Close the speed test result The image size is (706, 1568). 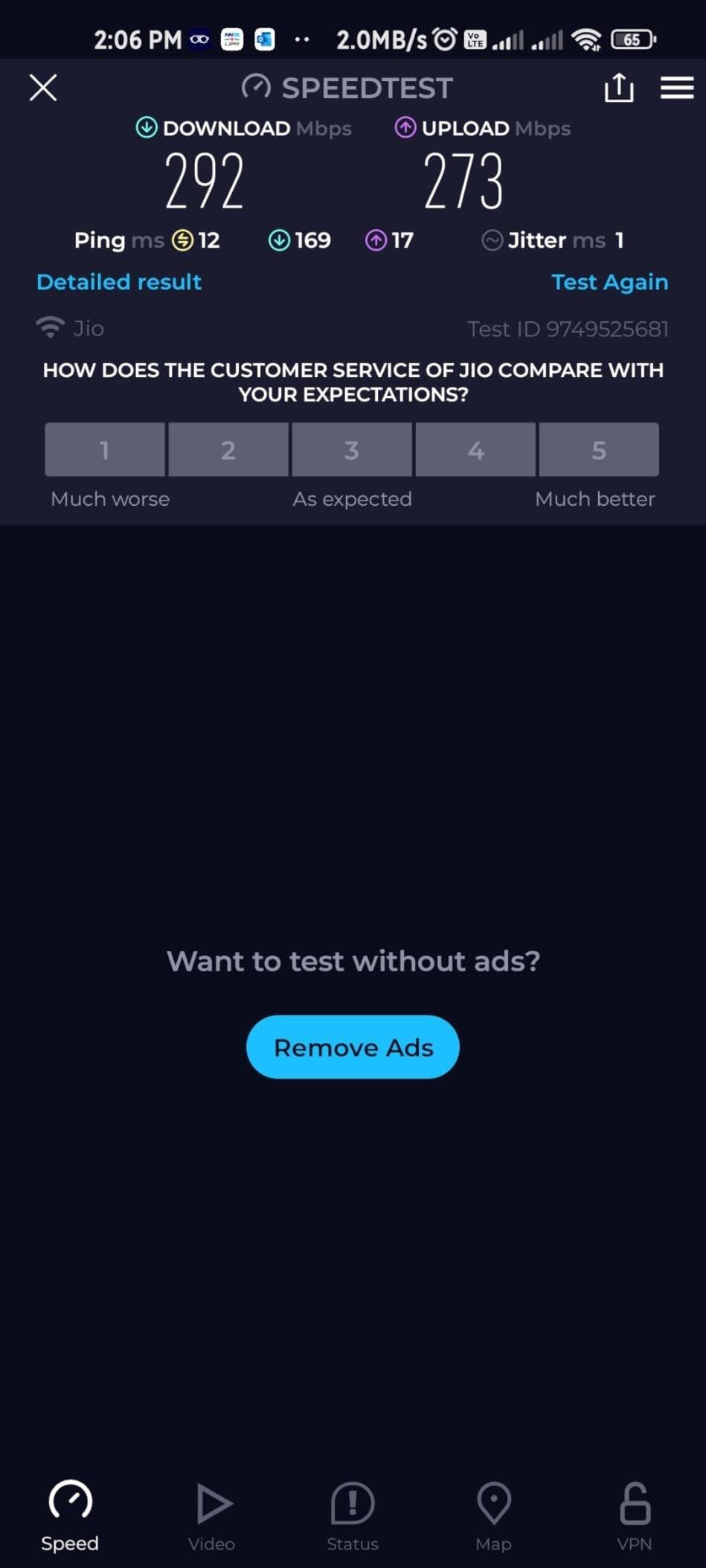pyautogui.click(x=43, y=88)
